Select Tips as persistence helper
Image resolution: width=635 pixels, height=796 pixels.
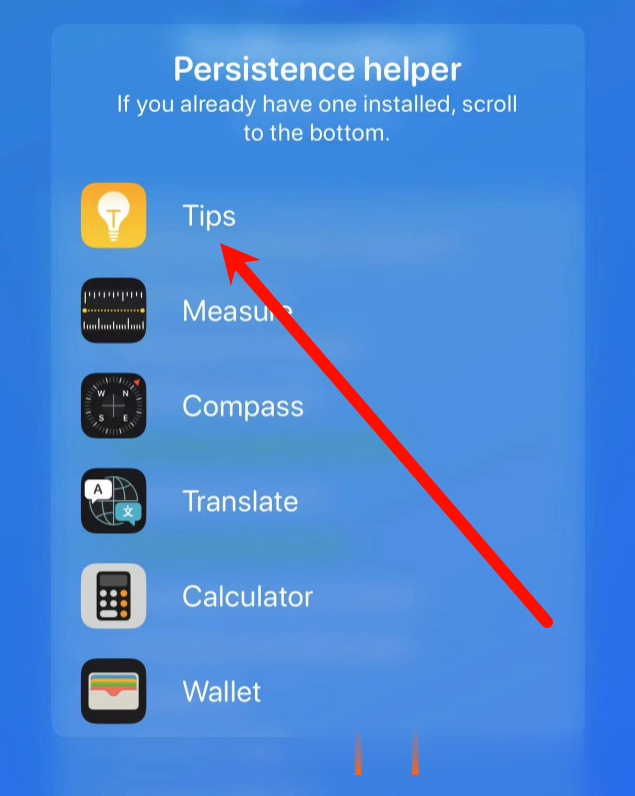click(209, 216)
